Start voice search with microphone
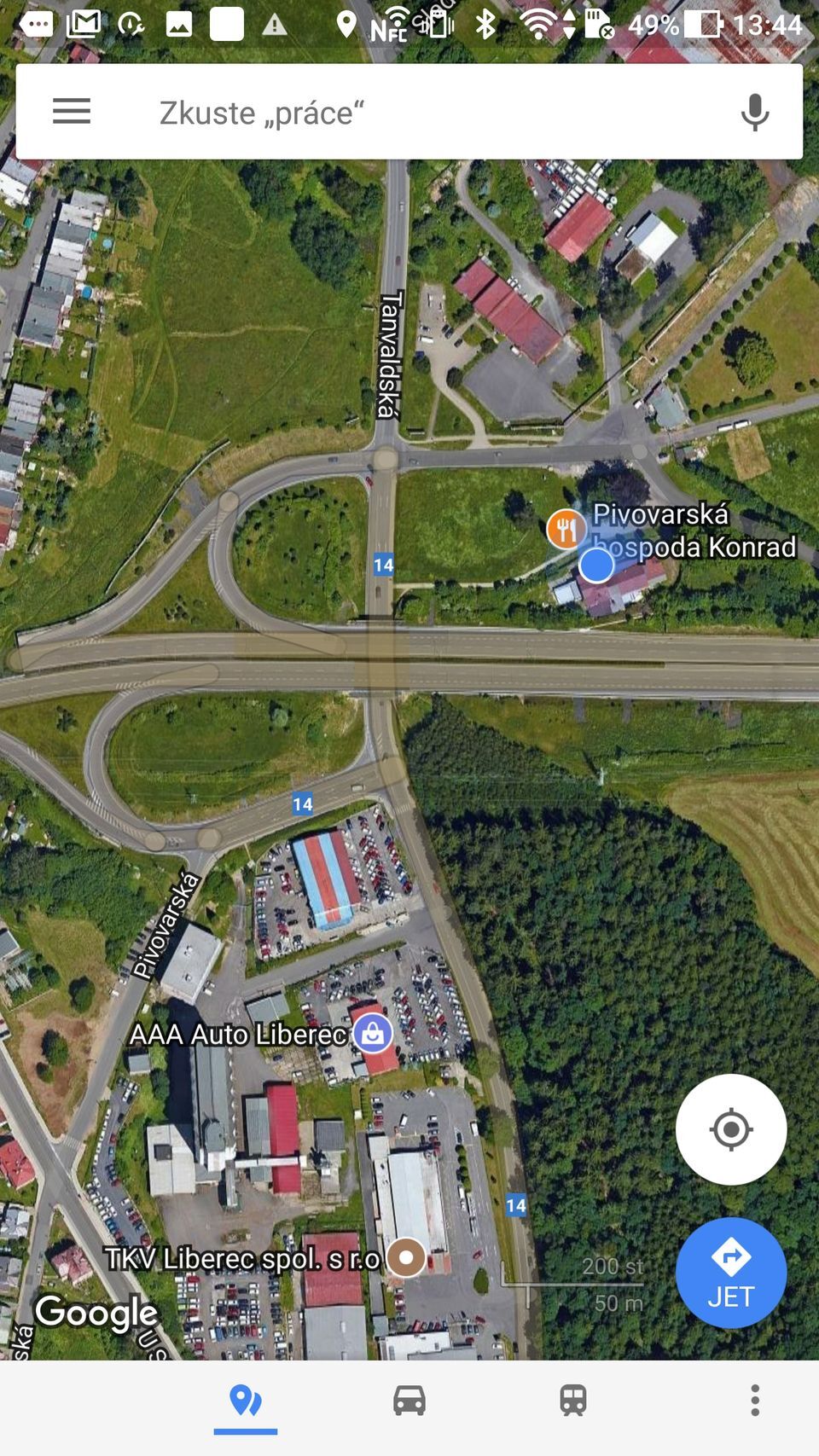Image resolution: width=819 pixels, height=1456 pixels. point(754,112)
